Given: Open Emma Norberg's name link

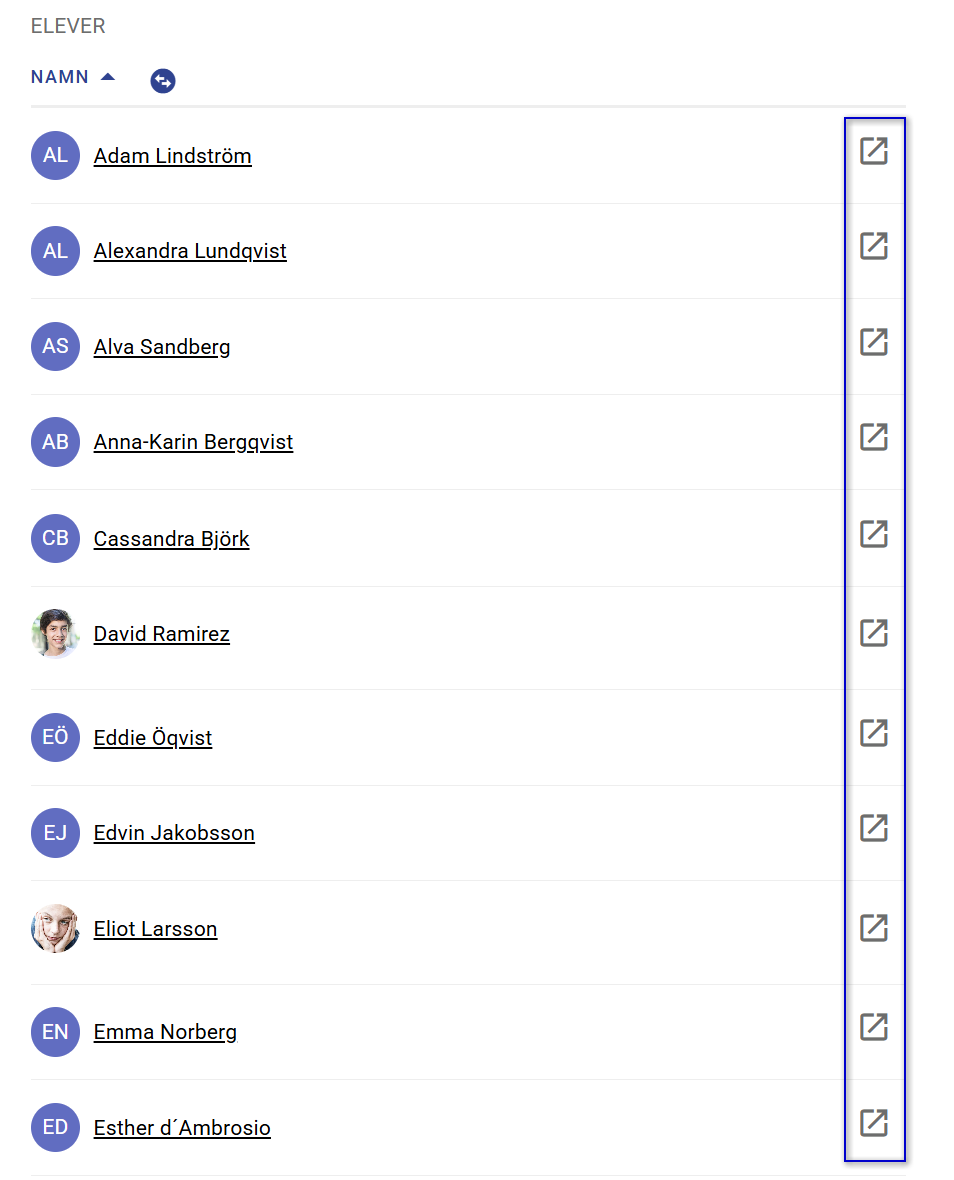Looking at the screenshot, I should click(165, 1032).
